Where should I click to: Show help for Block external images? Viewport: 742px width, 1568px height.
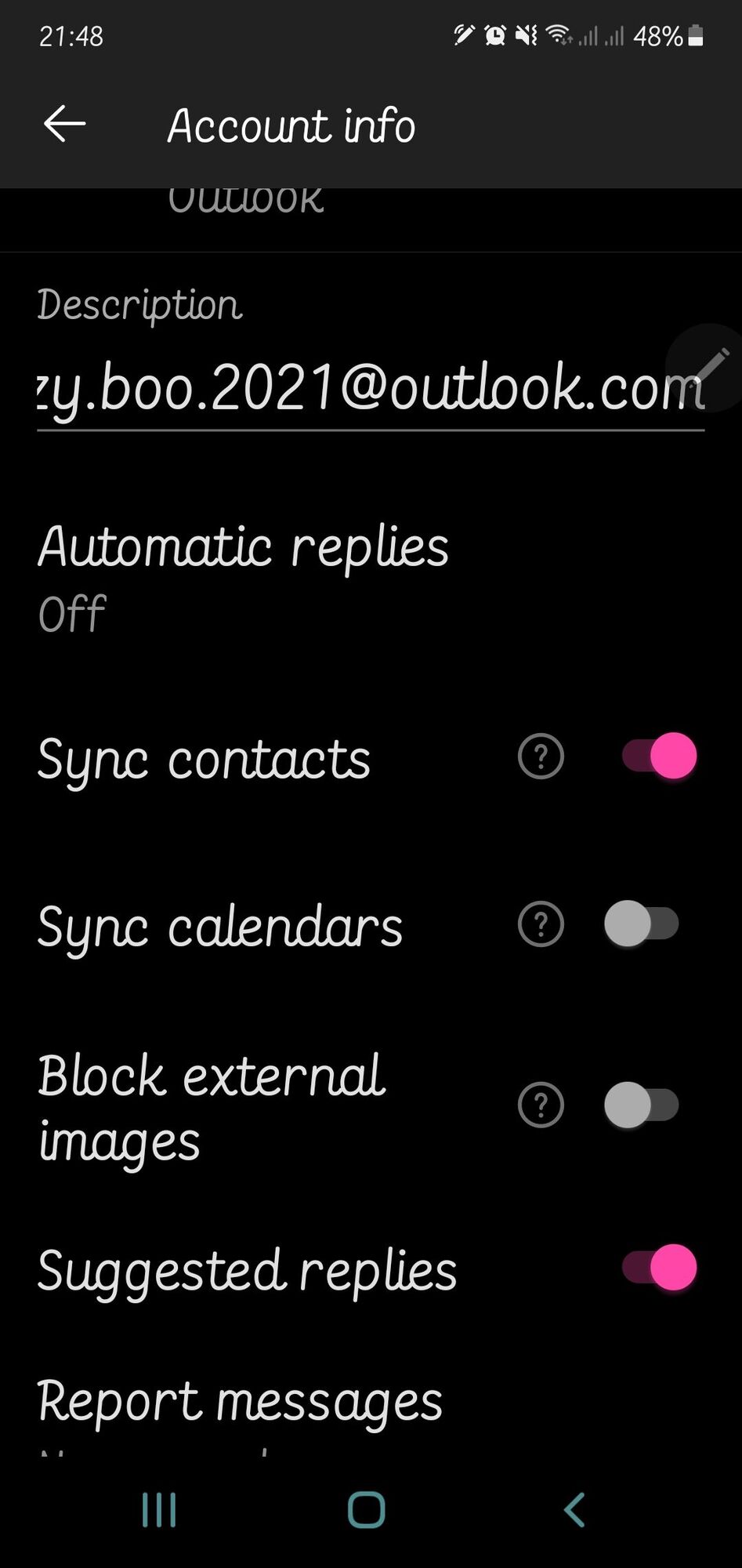click(541, 1105)
